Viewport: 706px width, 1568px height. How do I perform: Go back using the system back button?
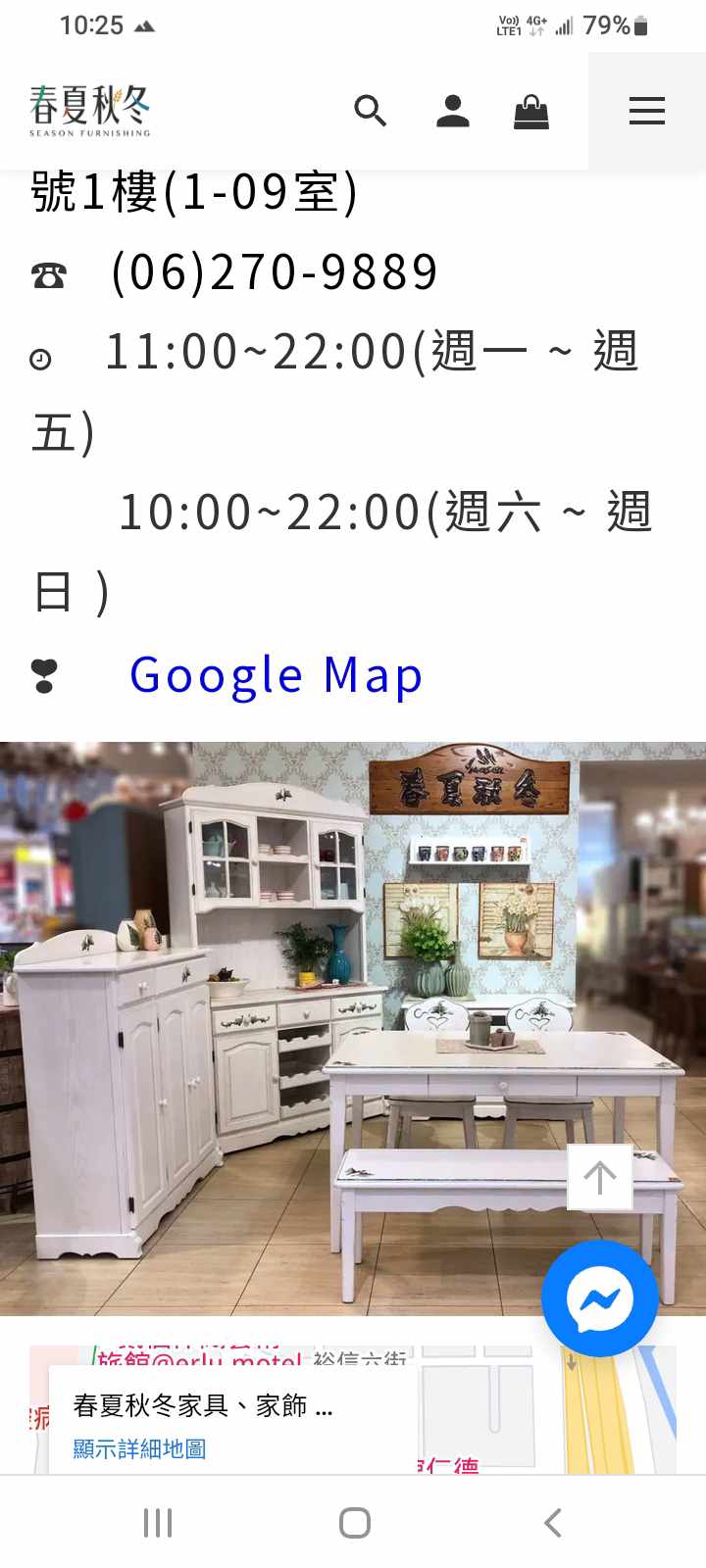click(x=552, y=1523)
